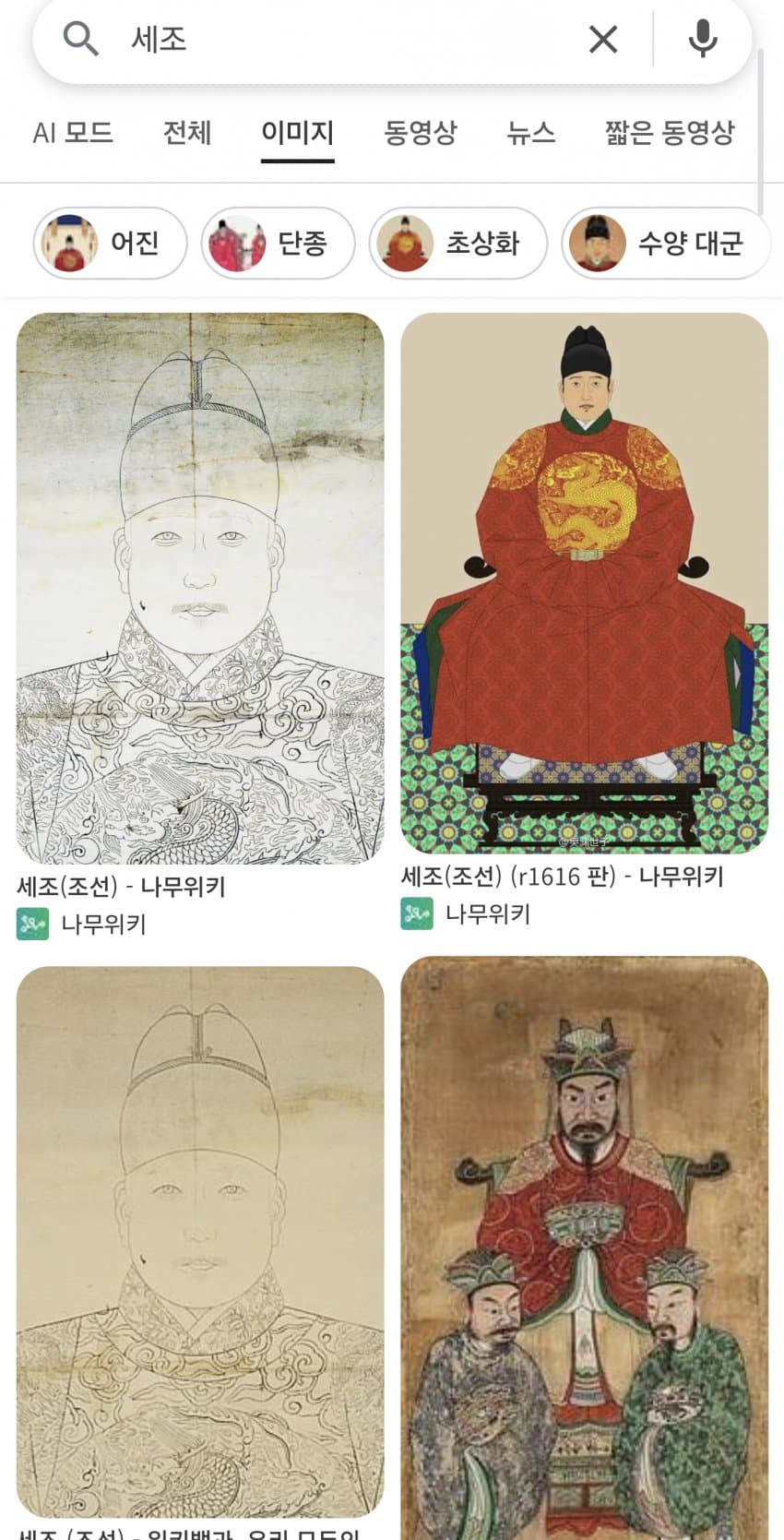784x1540 pixels.
Task: Open the 세조(조선) - 나무위키 sketch image
Action: [200, 588]
